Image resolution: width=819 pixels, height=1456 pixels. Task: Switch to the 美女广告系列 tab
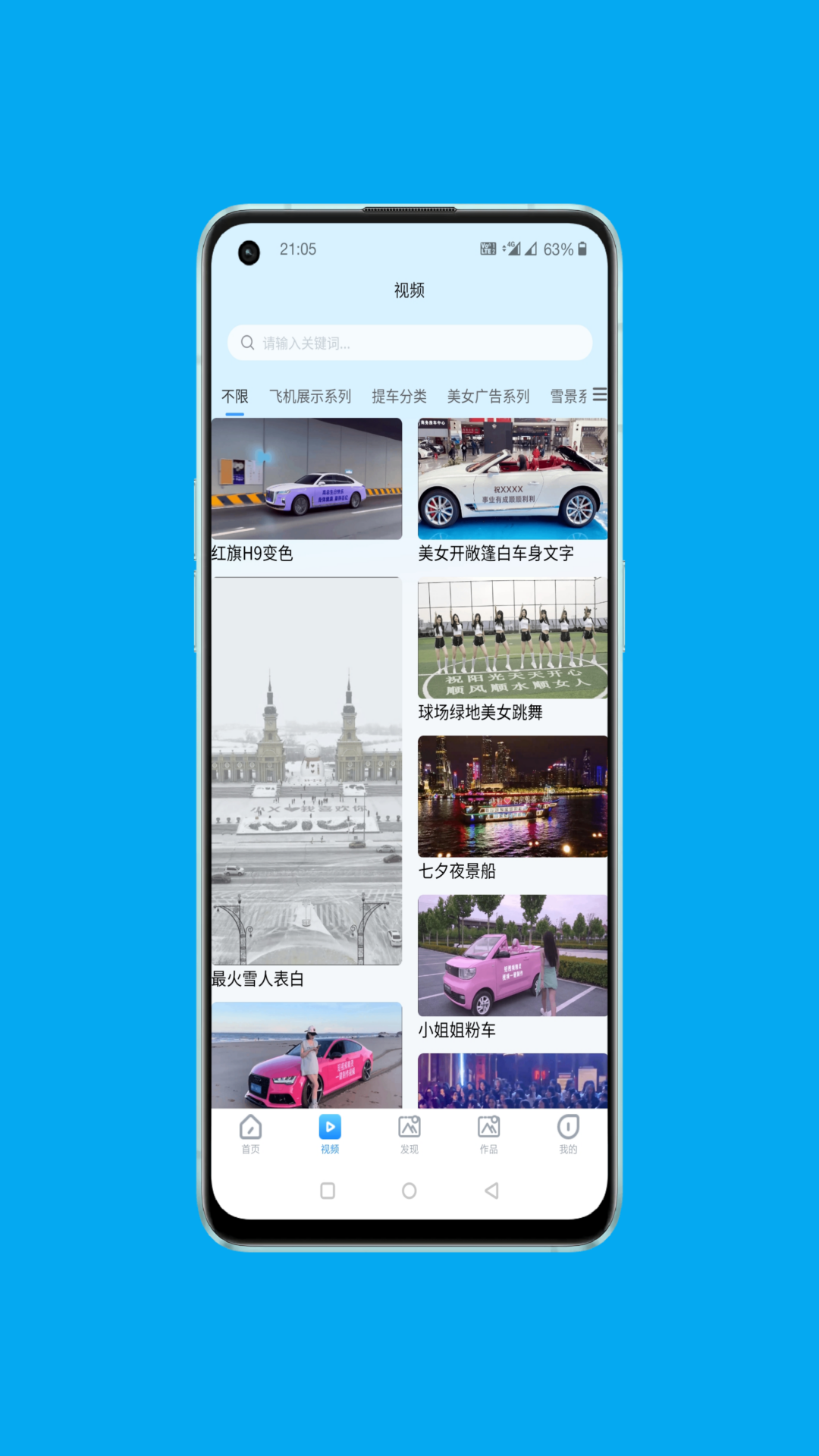[488, 397]
